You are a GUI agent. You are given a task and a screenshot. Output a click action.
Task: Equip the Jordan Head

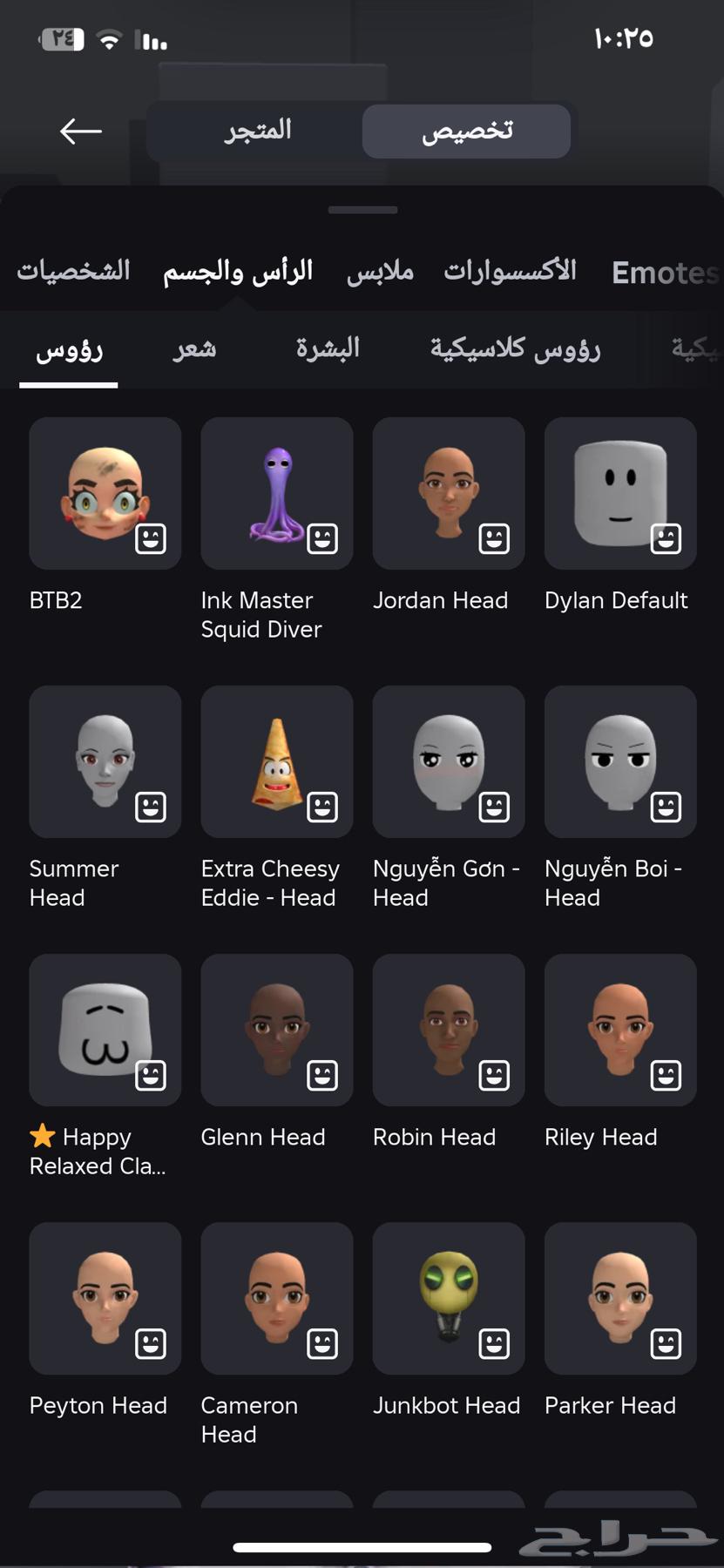click(449, 494)
